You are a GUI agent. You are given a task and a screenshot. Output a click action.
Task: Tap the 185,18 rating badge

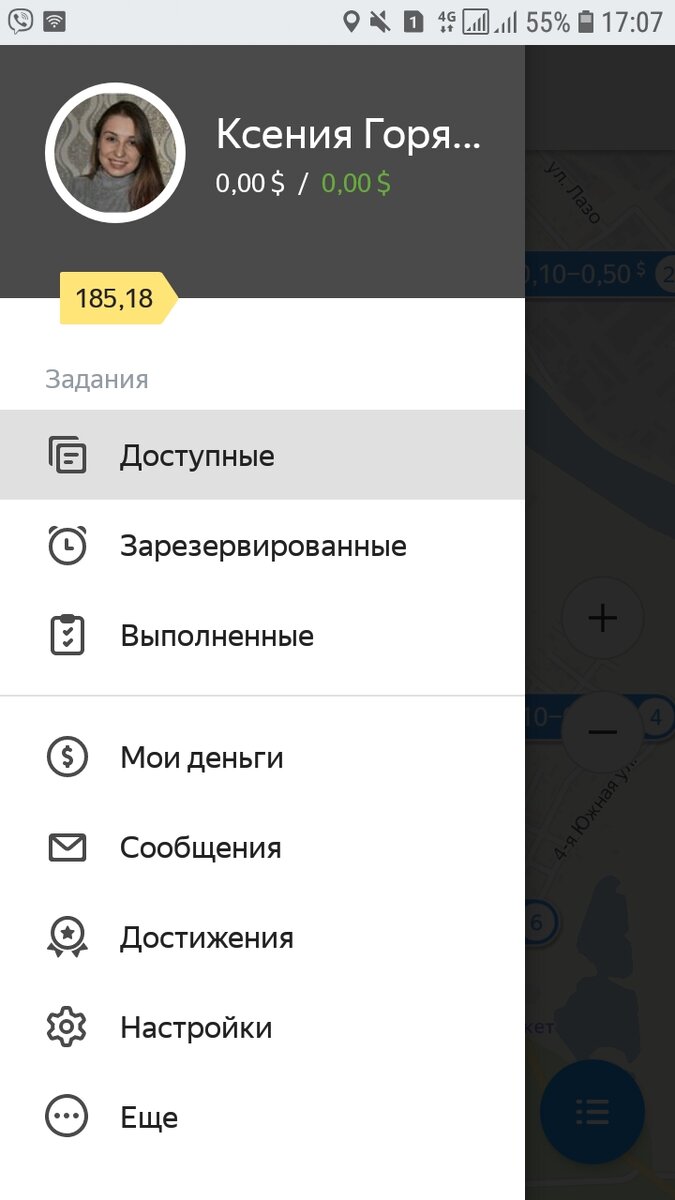[x=119, y=298]
